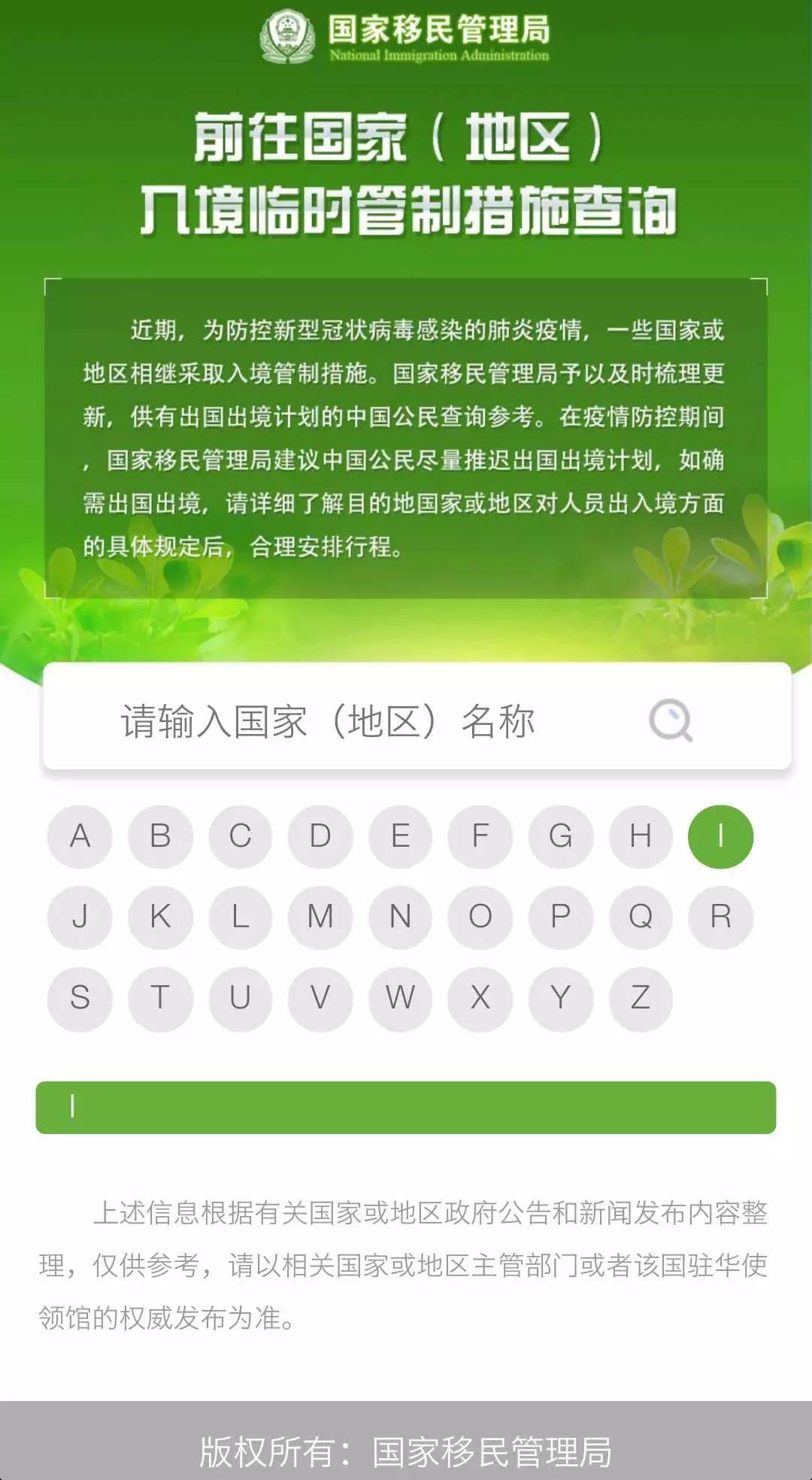Filter countries by letter S
Viewport: 812px width, 1480px height.
tap(80, 998)
